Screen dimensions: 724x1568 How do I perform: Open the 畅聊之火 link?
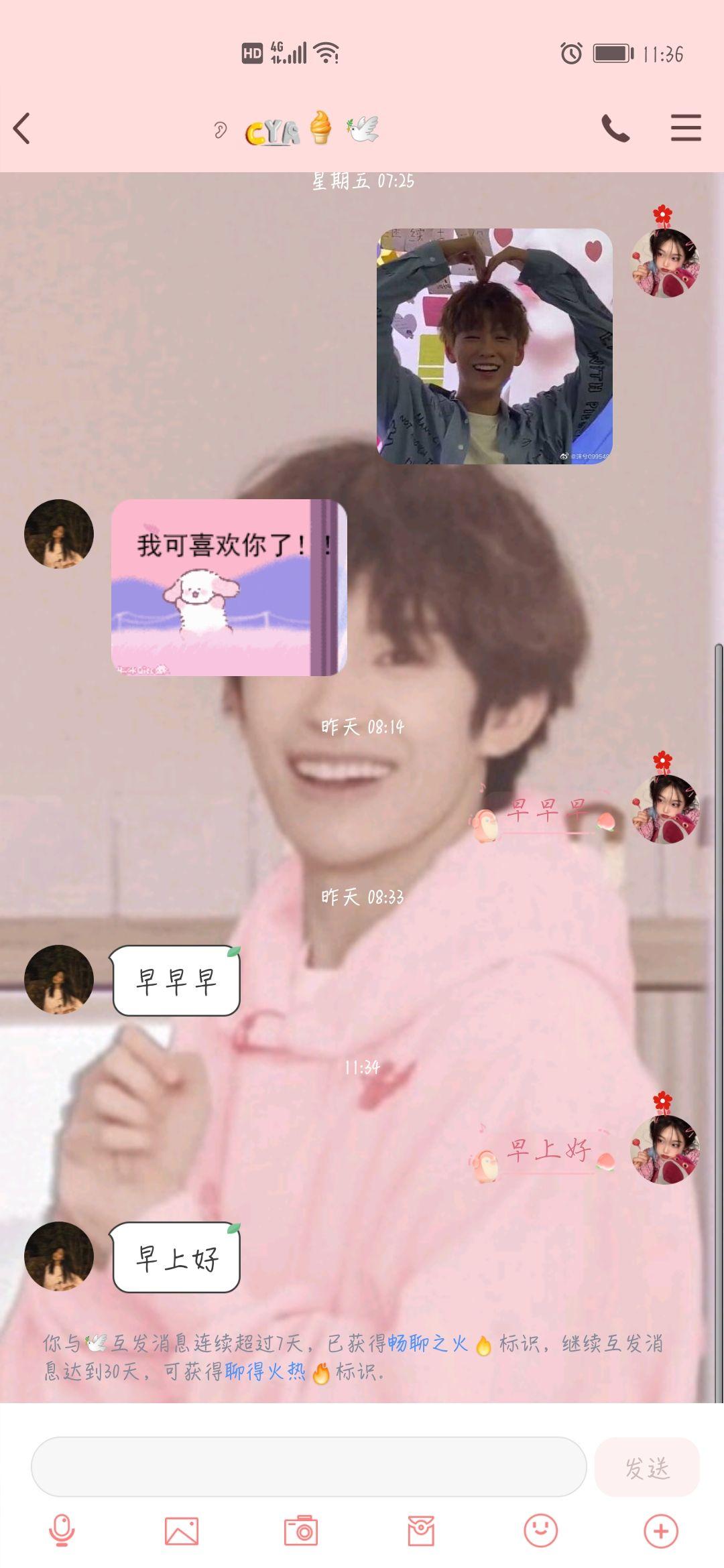(x=427, y=1344)
